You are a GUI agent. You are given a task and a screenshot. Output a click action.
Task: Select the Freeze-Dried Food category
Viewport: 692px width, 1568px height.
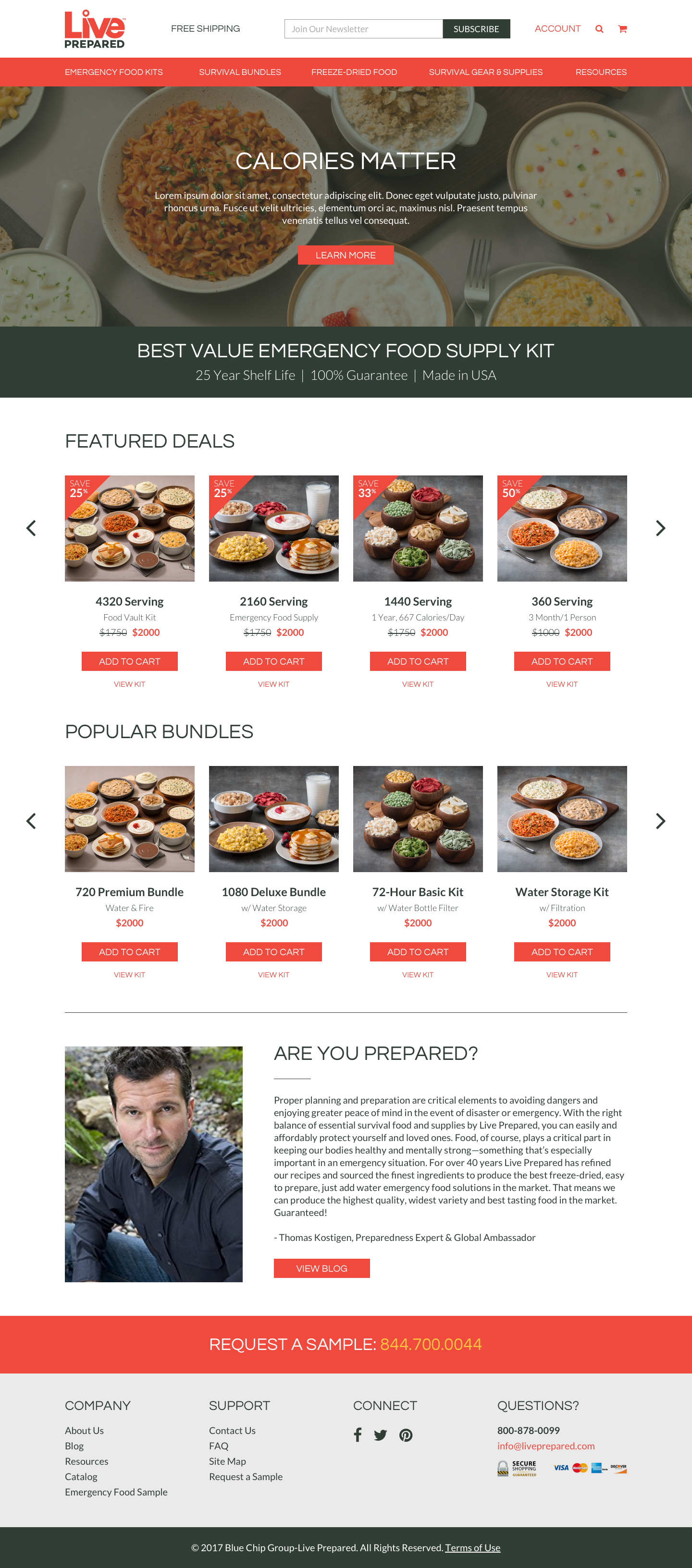click(x=354, y=72)
